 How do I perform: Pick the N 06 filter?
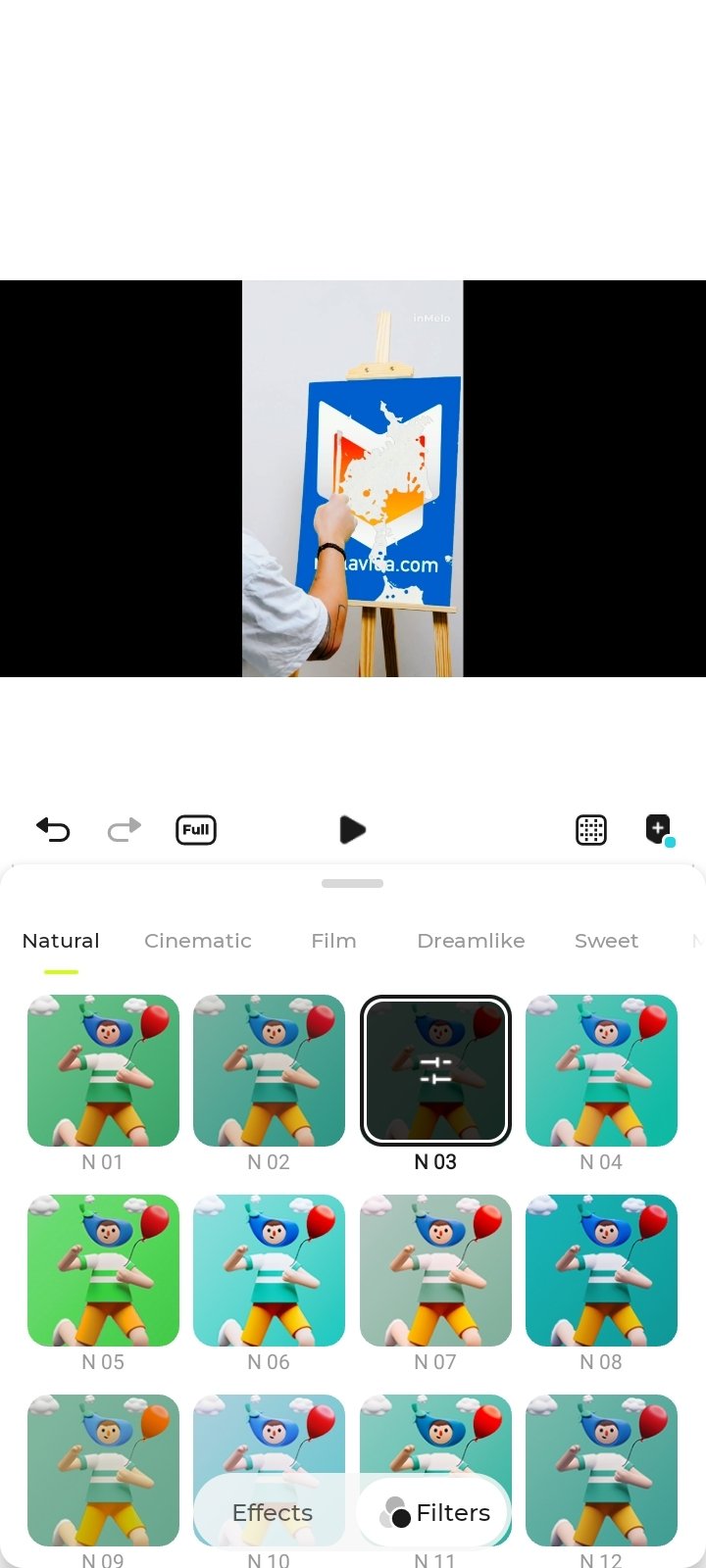[269, 1270]
